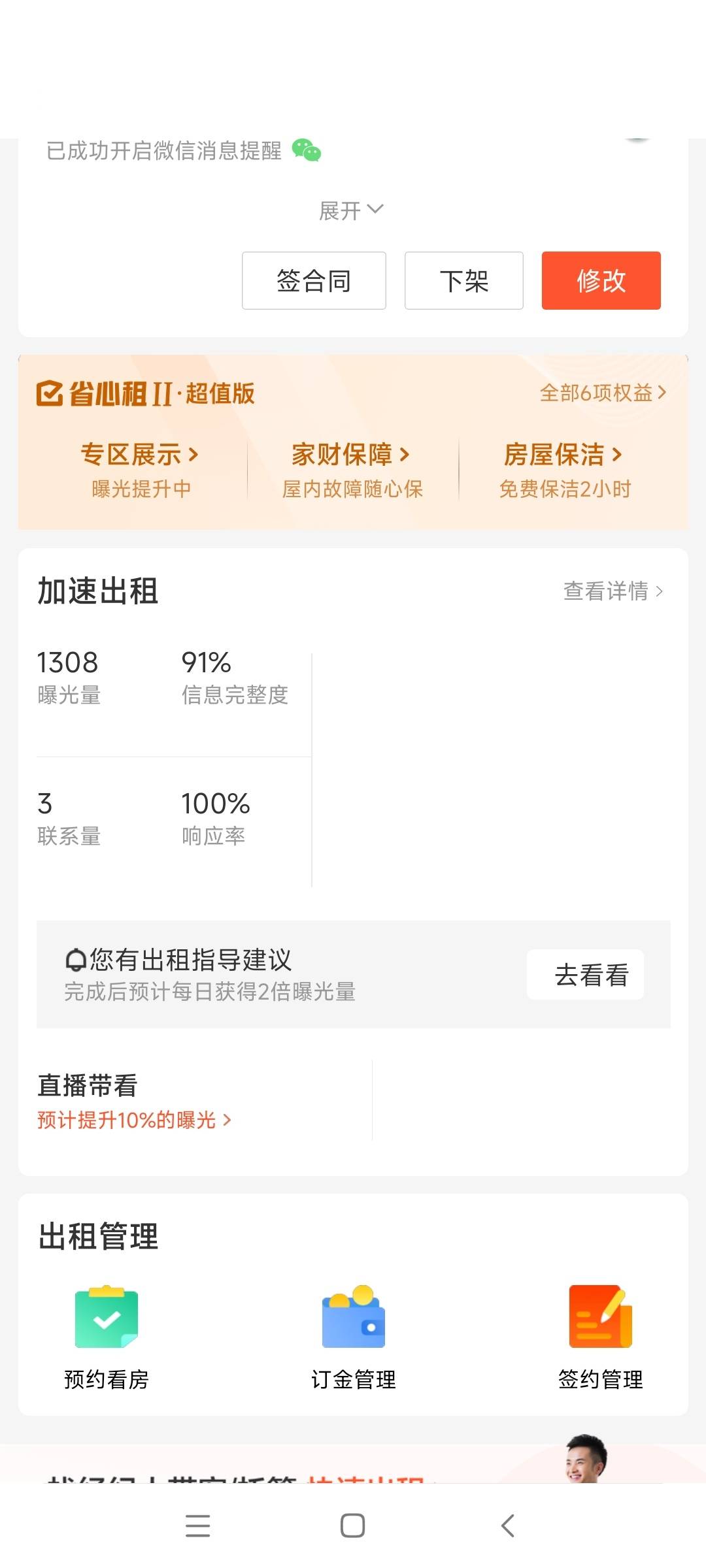706x1568 pixels.
Task: Open 家财保障 benefit
Action: click(x=352, y=455)
